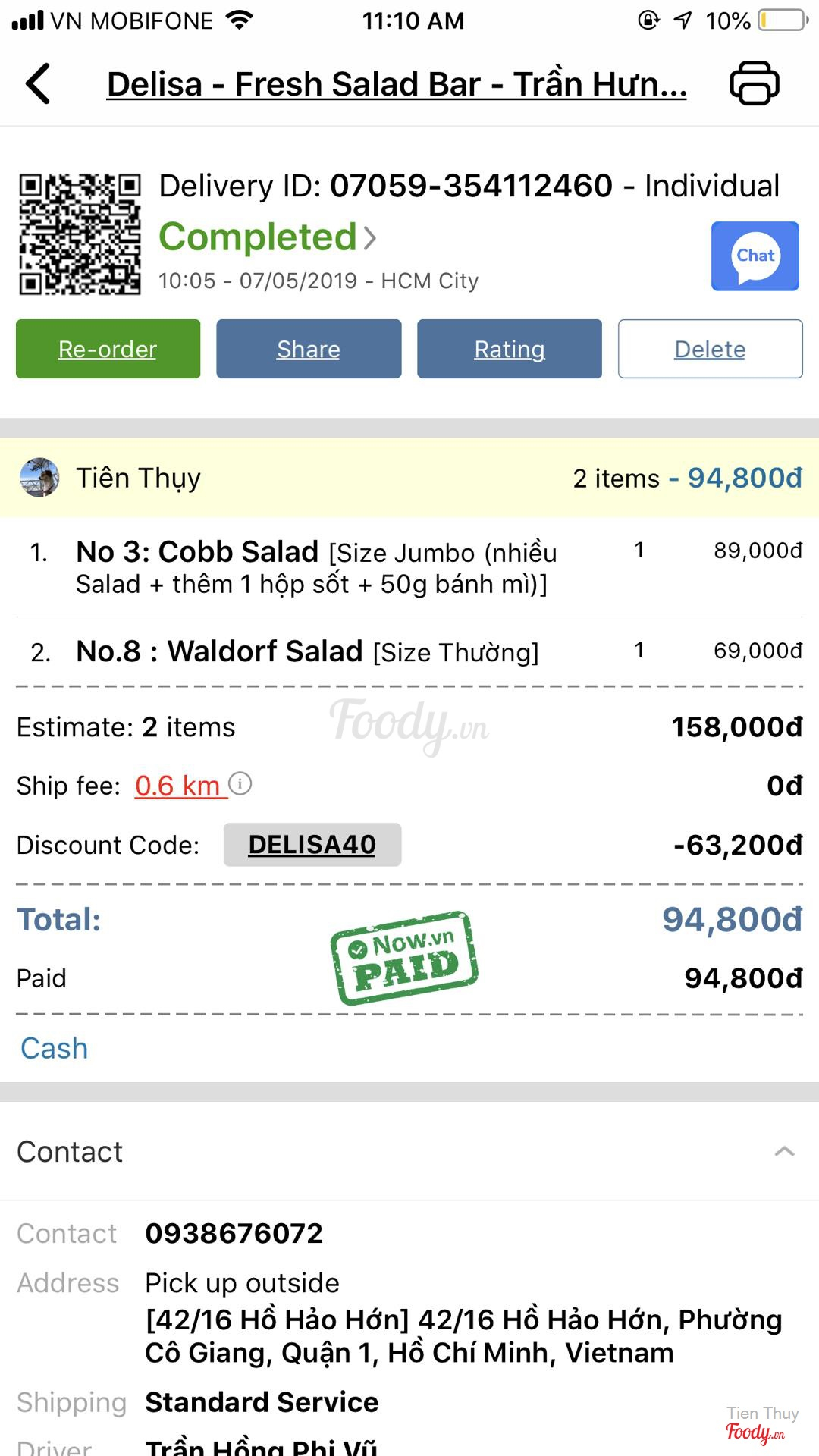View Completed order status details
This screenshot has height=1456, width=819.
267,237
